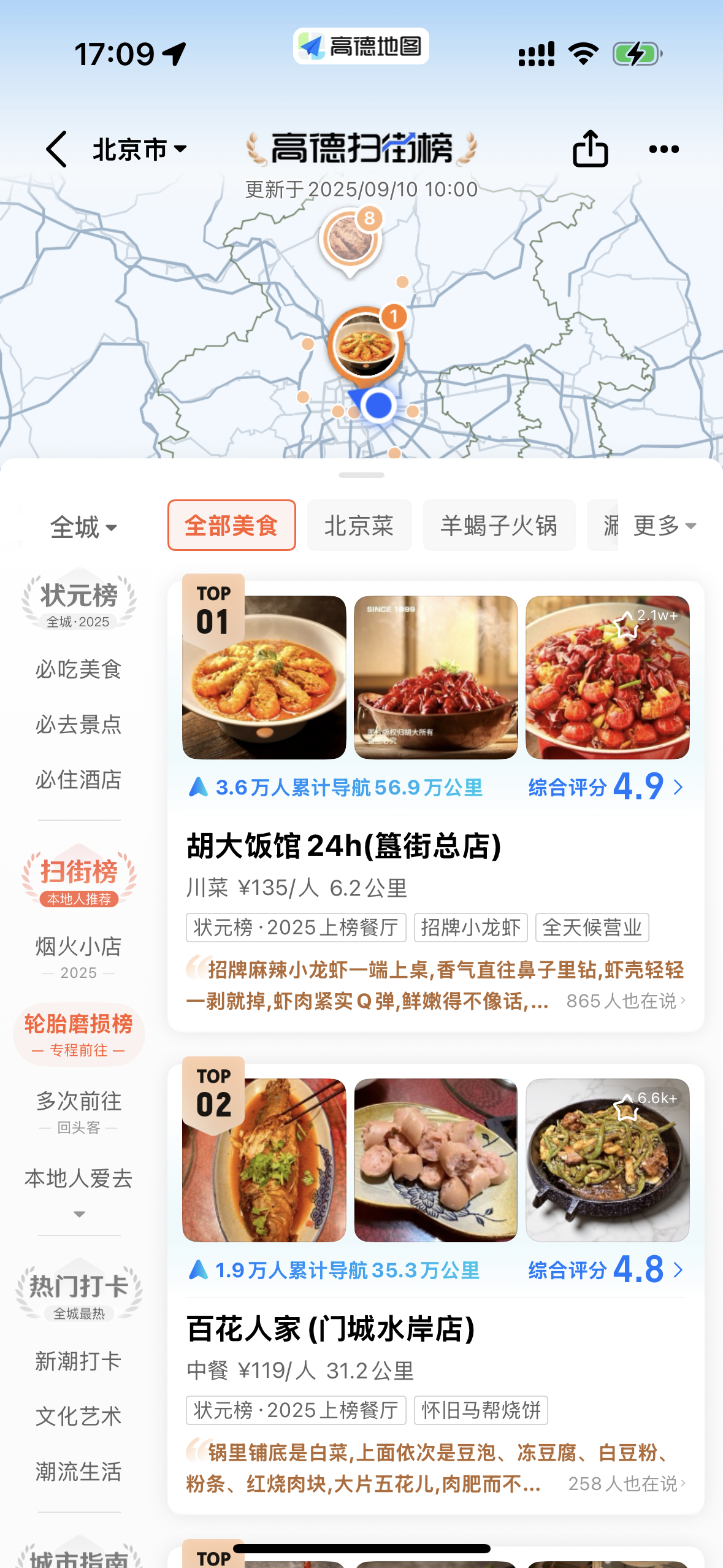This screenshot has height=1568, width=723.
Task: Choose the 羊蝎子火锅 filter chip
Action: coord(499,526)
